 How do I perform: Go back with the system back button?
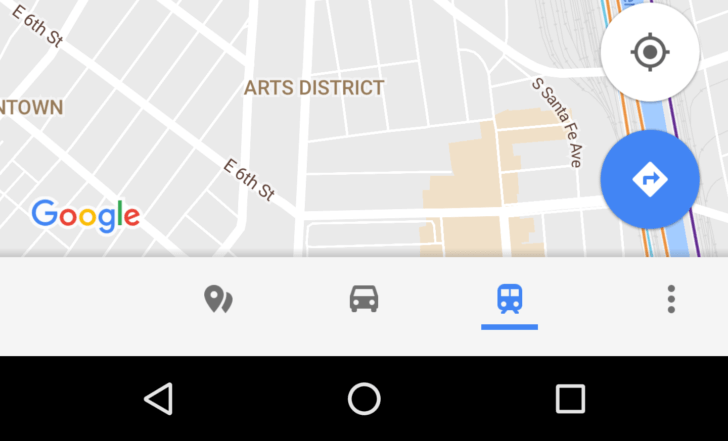tap(158, 399)
